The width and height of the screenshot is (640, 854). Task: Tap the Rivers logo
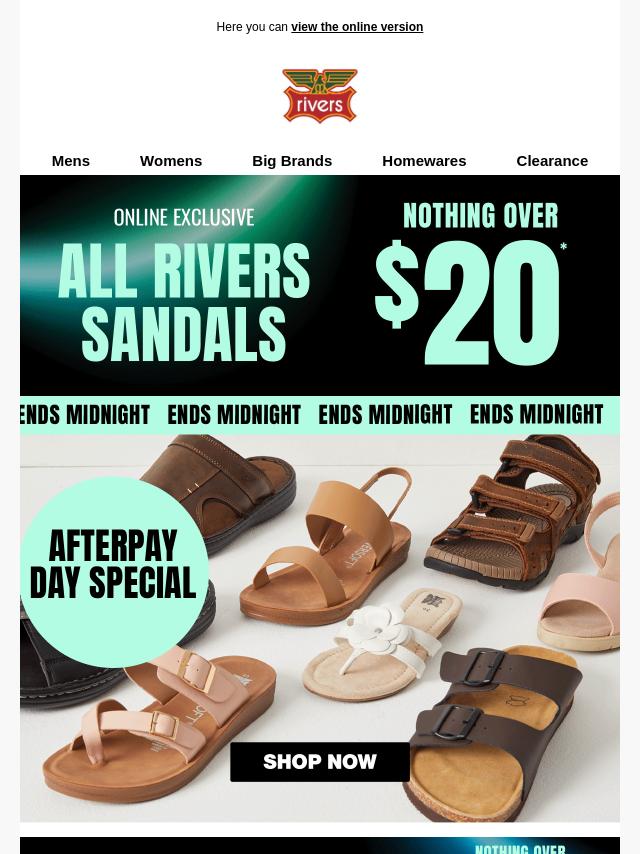click(320, 96)
